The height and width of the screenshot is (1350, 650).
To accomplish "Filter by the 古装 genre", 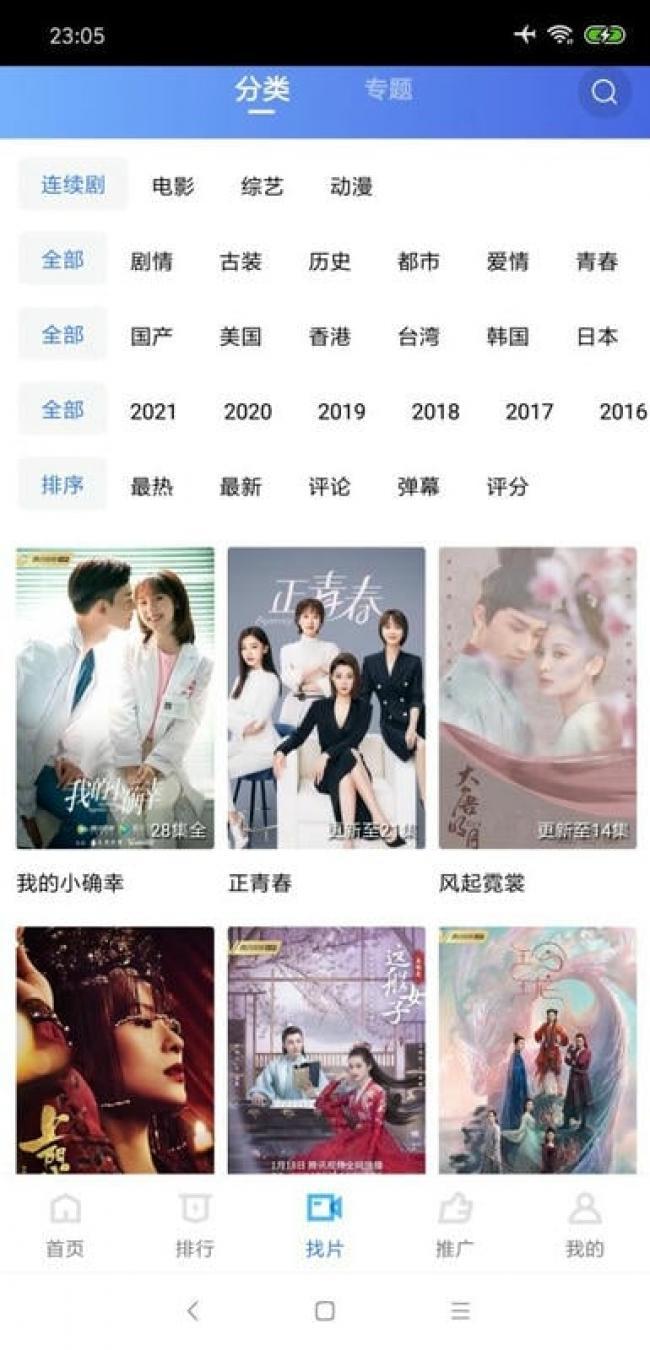I will 241,261.
